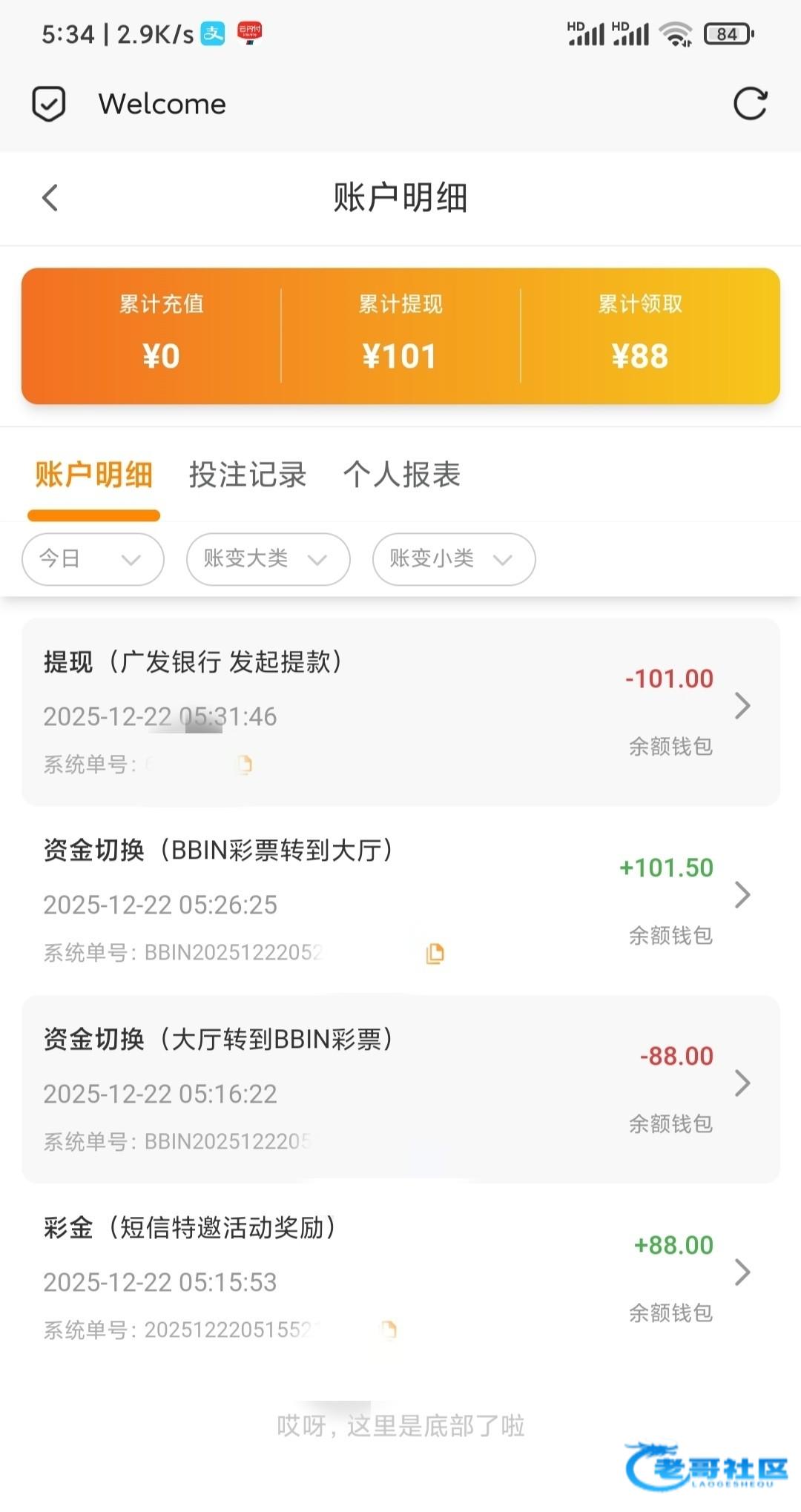801x1512 pixels.
Task: Refresh the page with reload icon
Action: click(750, 104)
